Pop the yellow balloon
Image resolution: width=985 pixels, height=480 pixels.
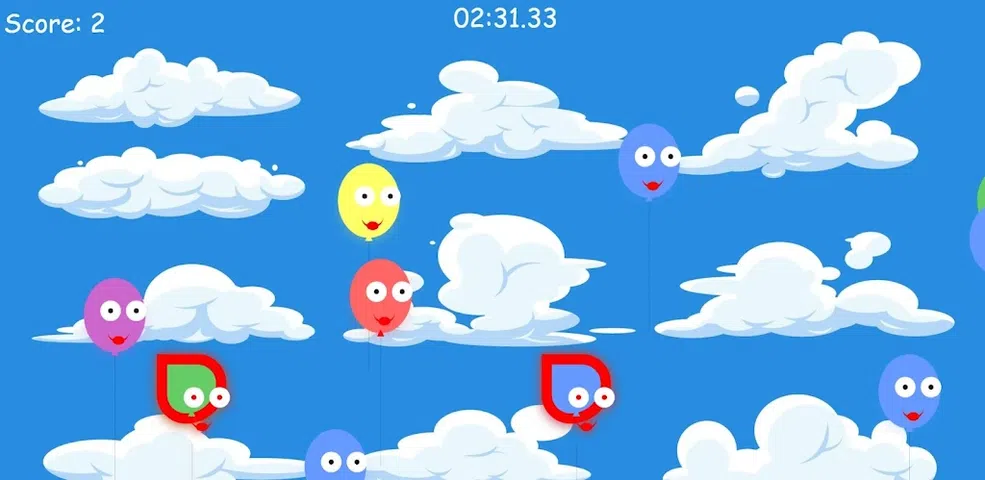click(x=368, y=200)
